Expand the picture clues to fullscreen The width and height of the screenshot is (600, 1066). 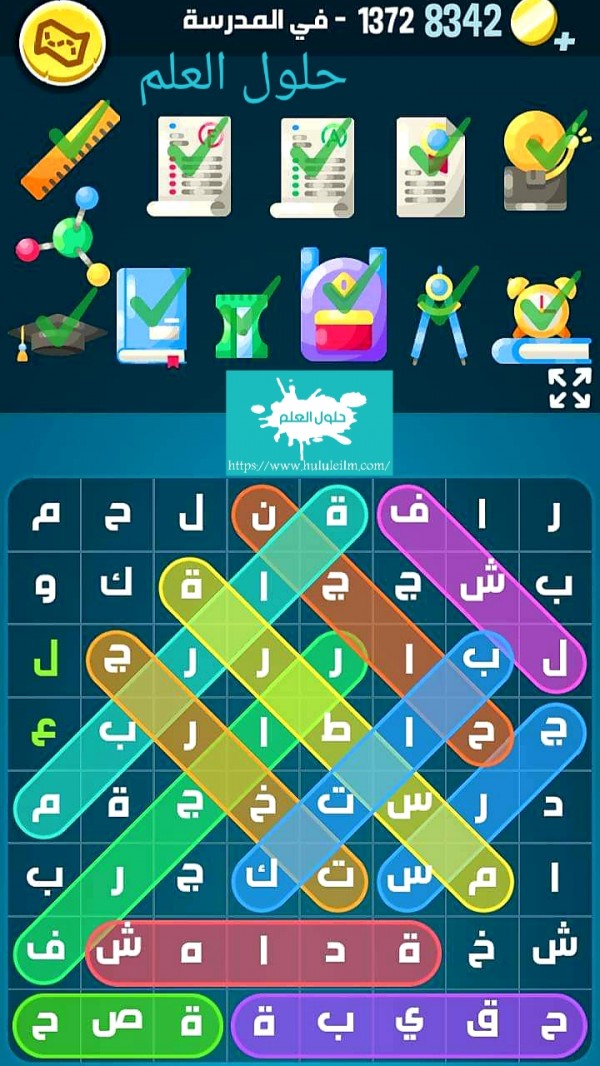click(569, 388)
